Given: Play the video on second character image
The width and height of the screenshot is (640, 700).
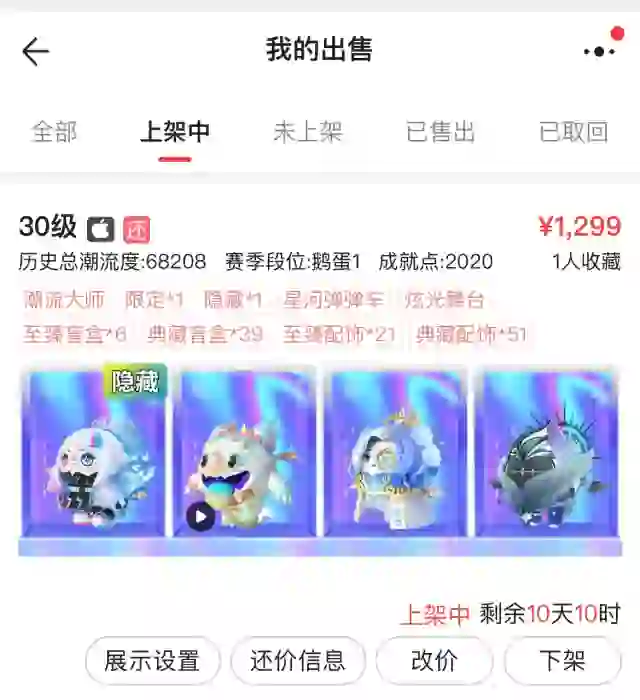Looking at the screenshot, I should click(201, 516).
